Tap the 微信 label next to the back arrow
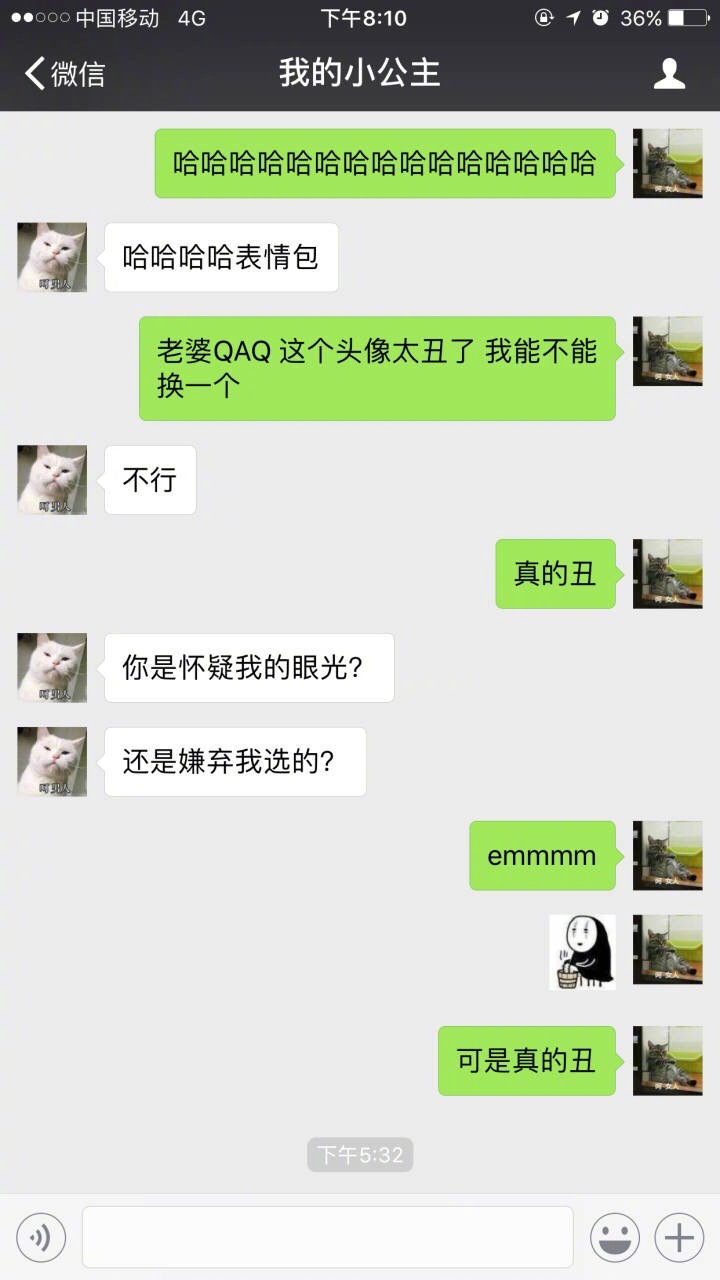720x1280 pixels. point(78,73)
